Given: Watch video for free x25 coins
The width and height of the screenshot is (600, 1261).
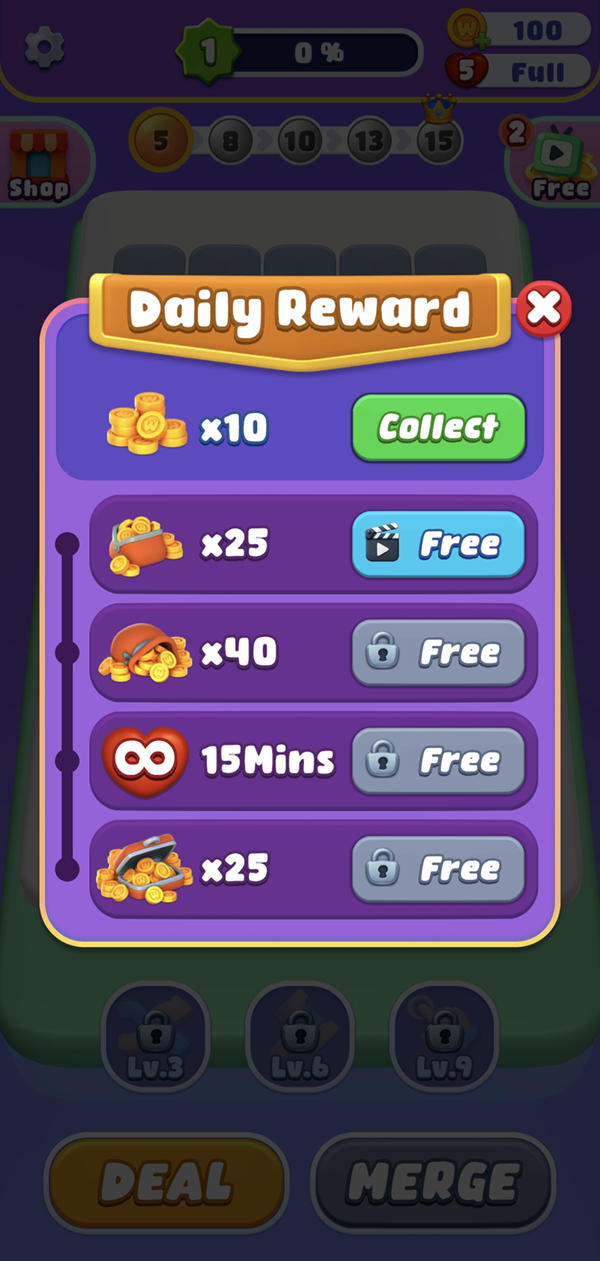Looking at the screenshot, I should [438, 545].
